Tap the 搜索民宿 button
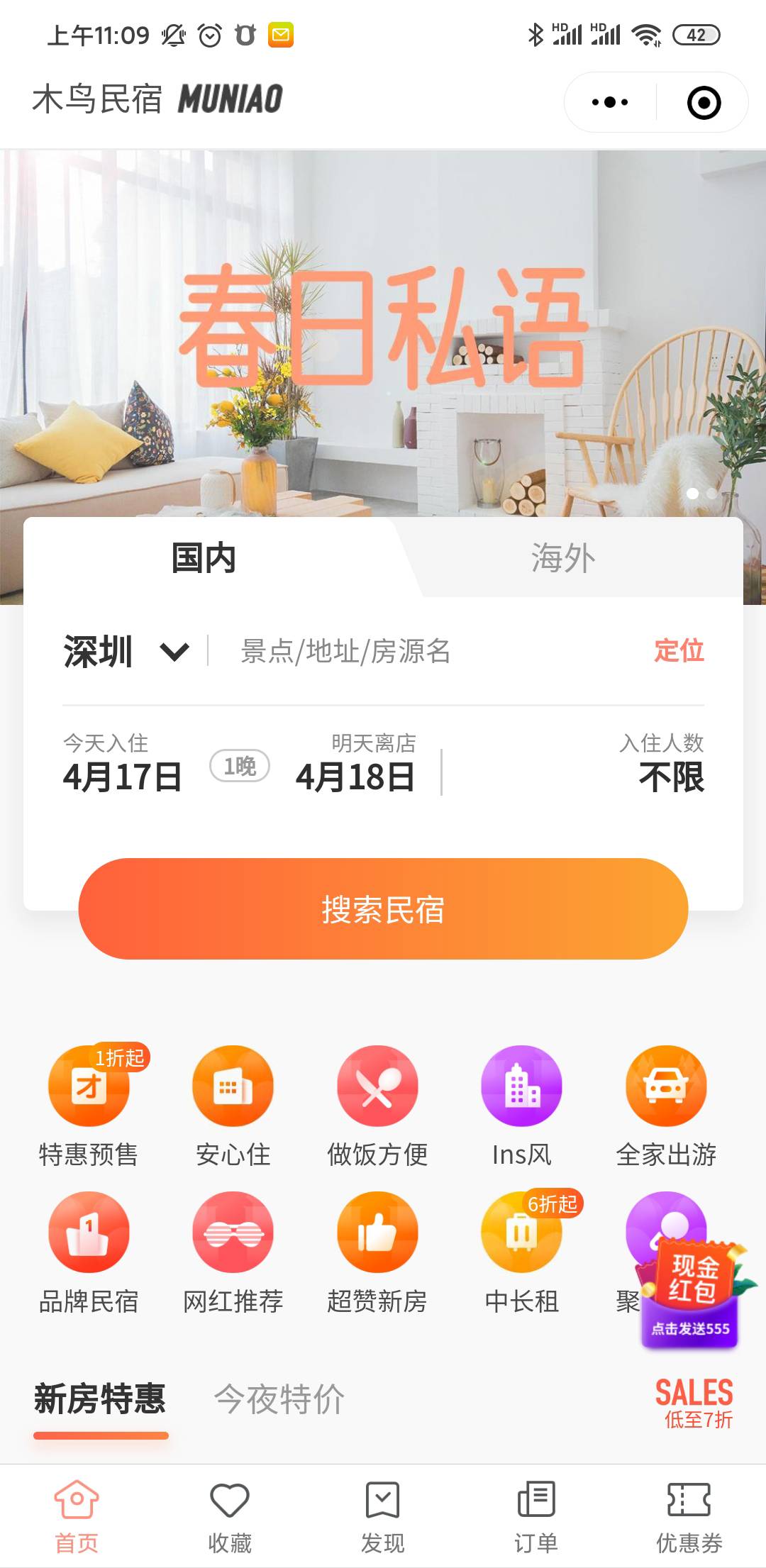The image size is (766, 1568). click(x=383, y=909)
